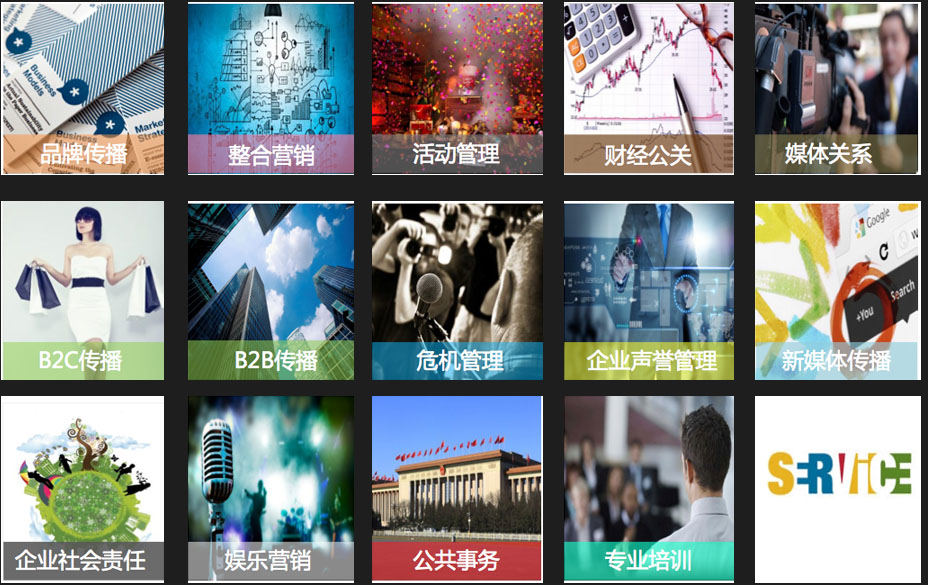
Task: Open the 专业培训 tile
Action: 648,489
